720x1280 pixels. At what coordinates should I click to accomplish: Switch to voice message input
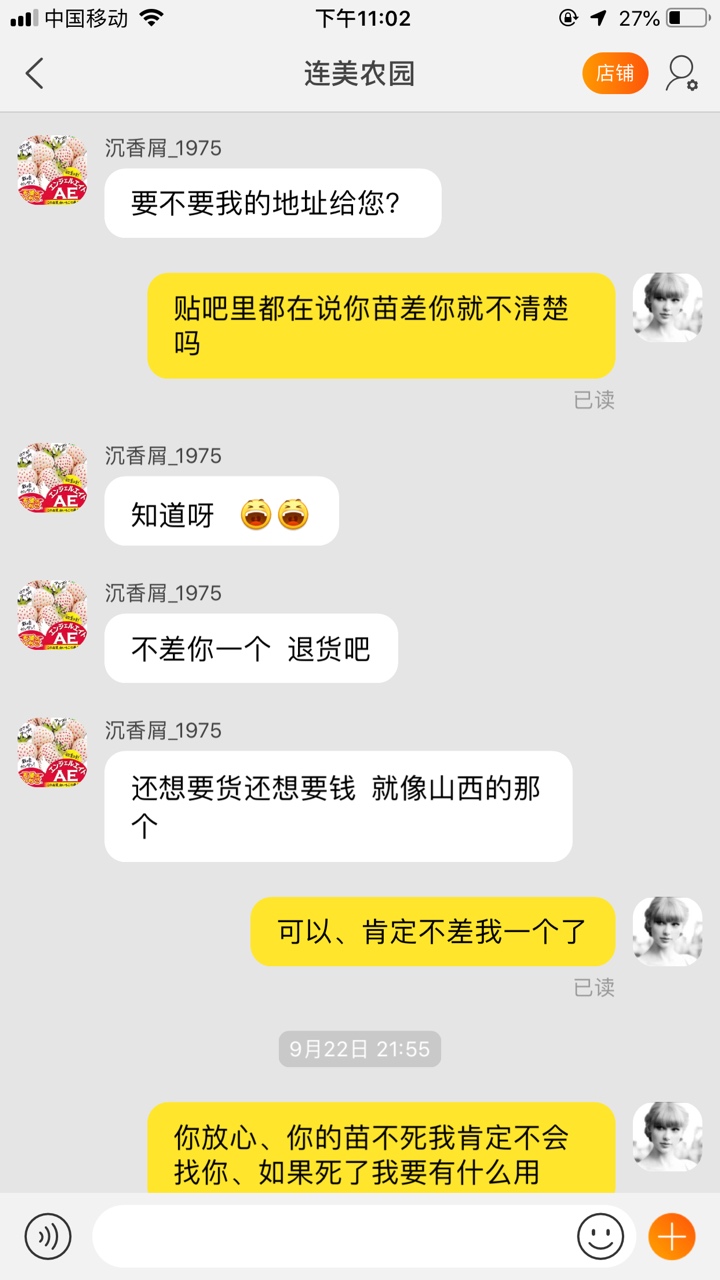[x=48, y=1237]
